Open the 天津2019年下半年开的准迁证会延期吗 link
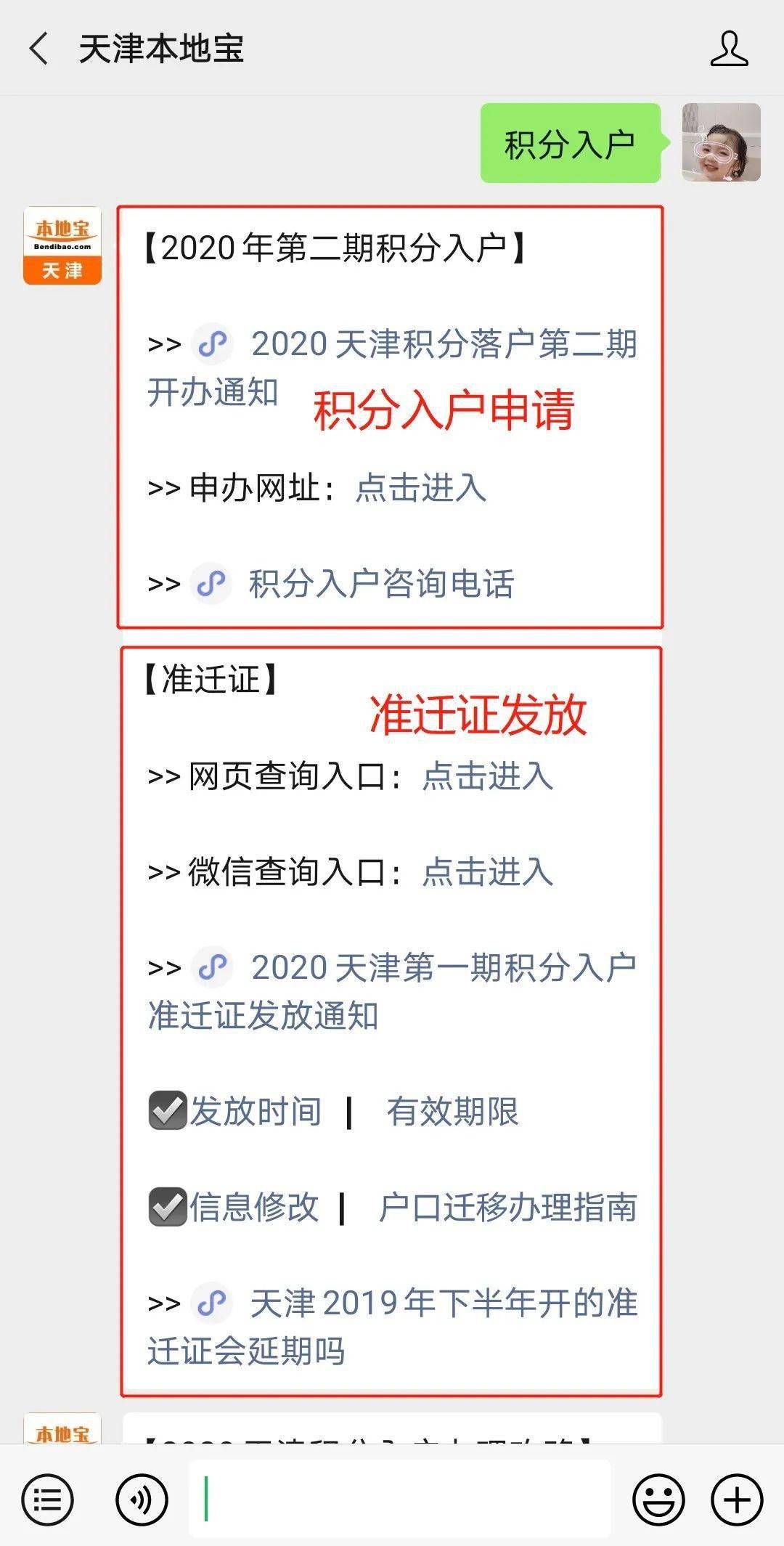Screen dimensions: 784x1546 point(443,1303)
